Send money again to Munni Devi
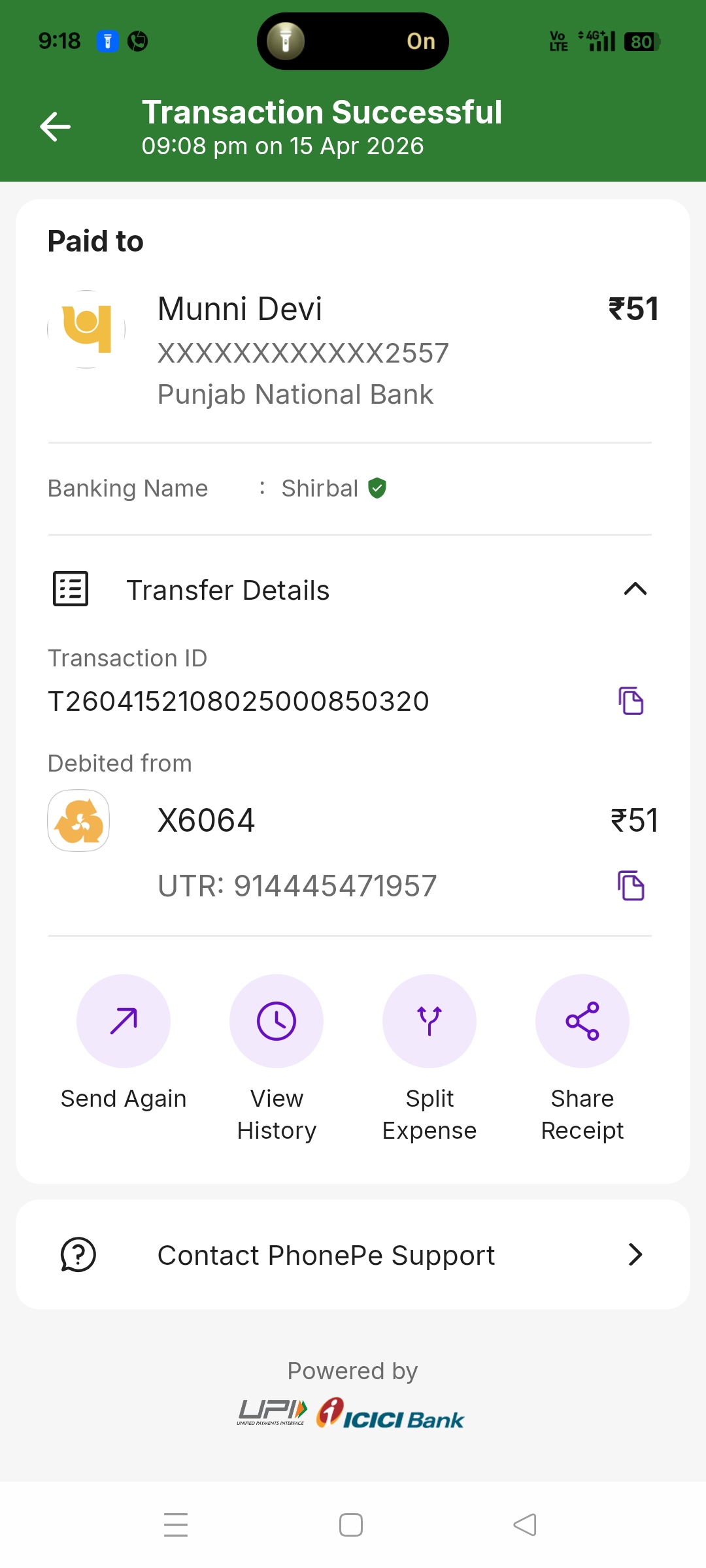706x1568 pixels. click(124, 1021)
